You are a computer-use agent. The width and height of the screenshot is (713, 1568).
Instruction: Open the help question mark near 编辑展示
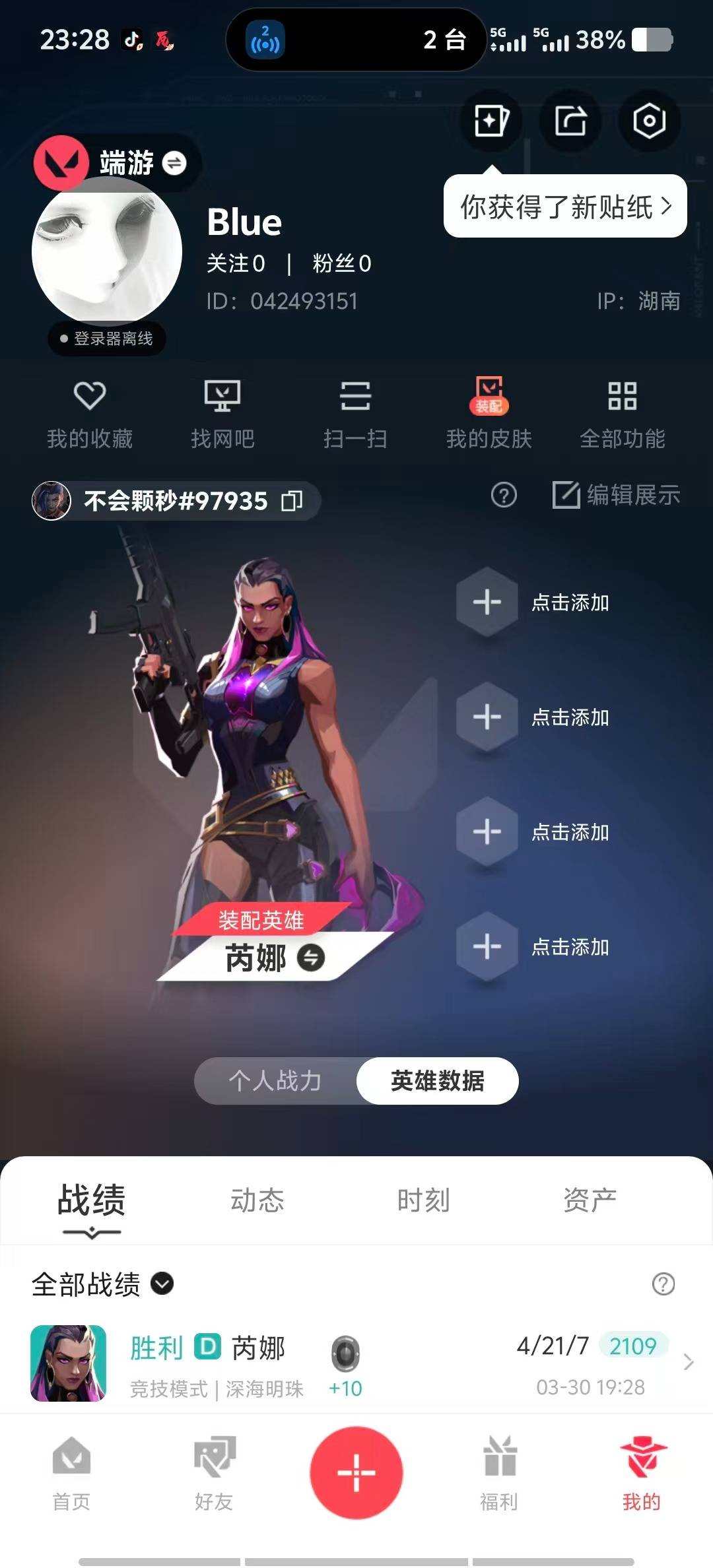(x=503, y=496)
